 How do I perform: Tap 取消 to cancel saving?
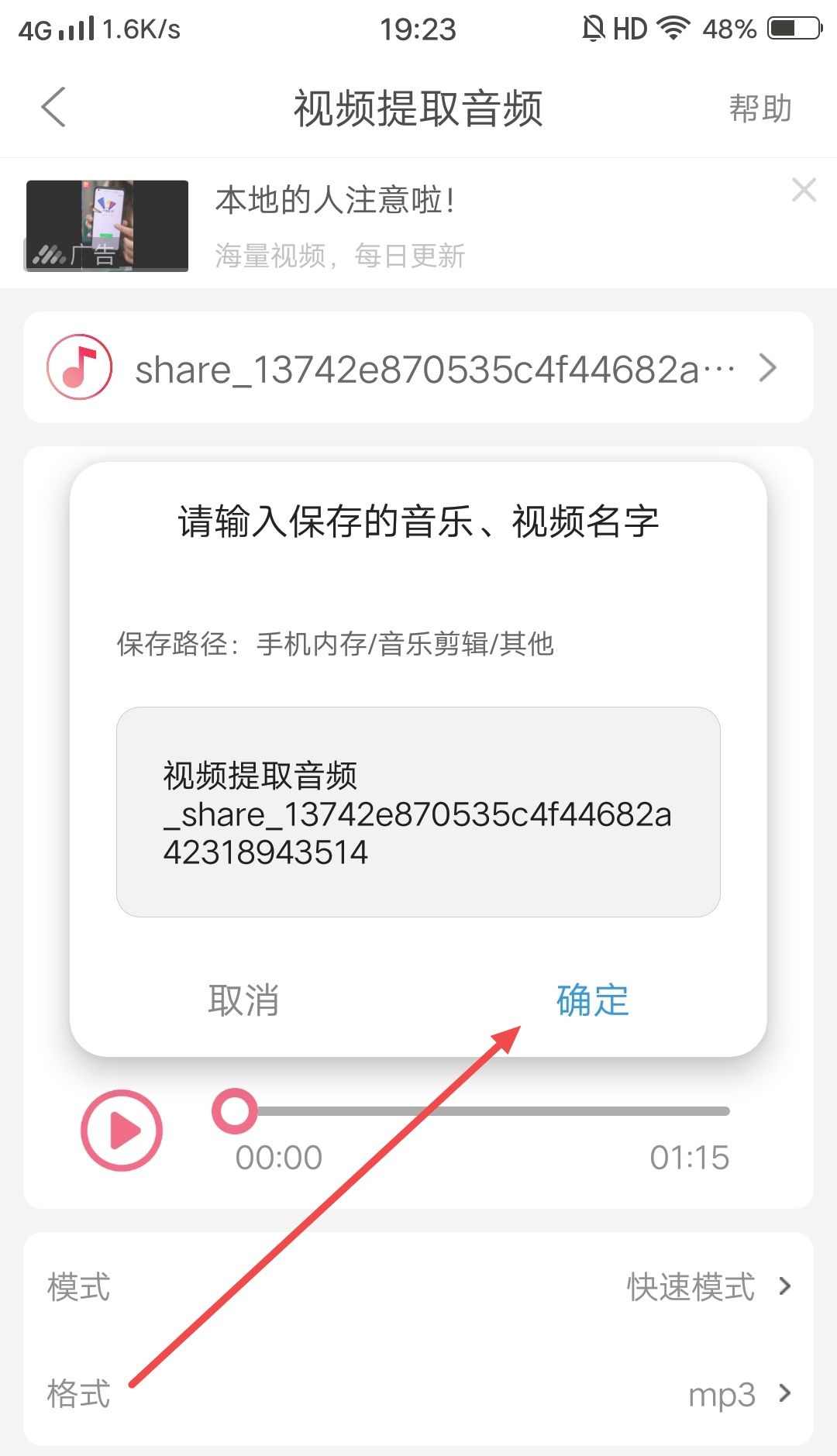(x=243, y=1000)
